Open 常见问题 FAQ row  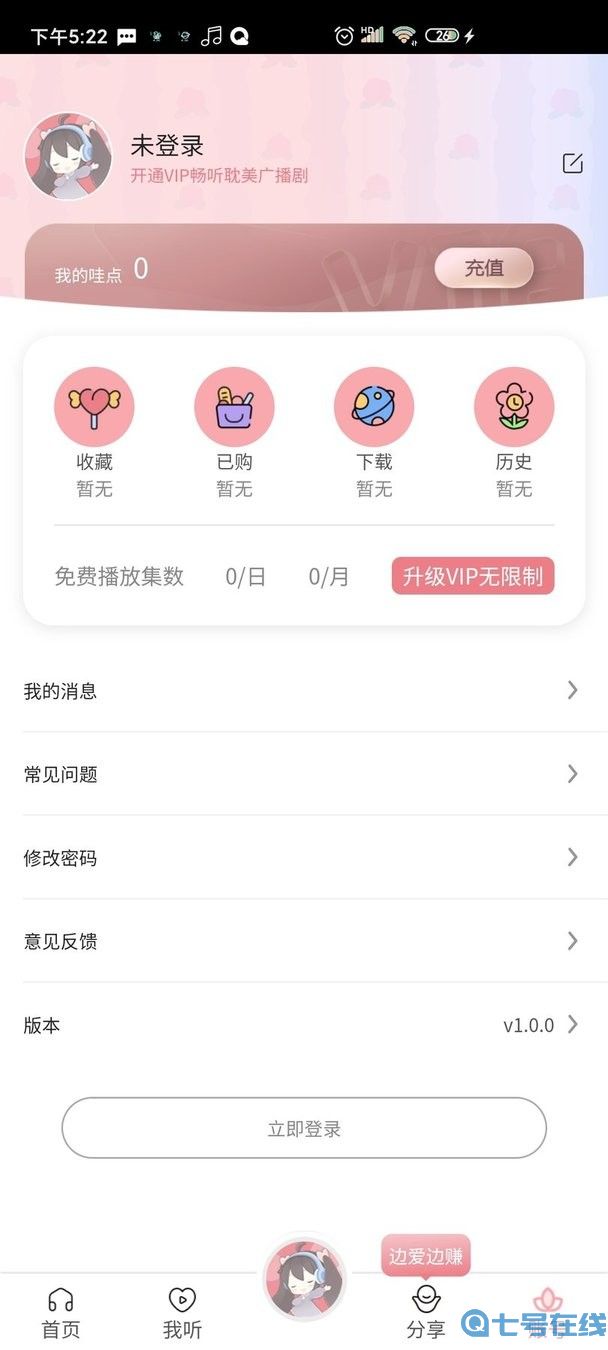click(x=304, y=774)
